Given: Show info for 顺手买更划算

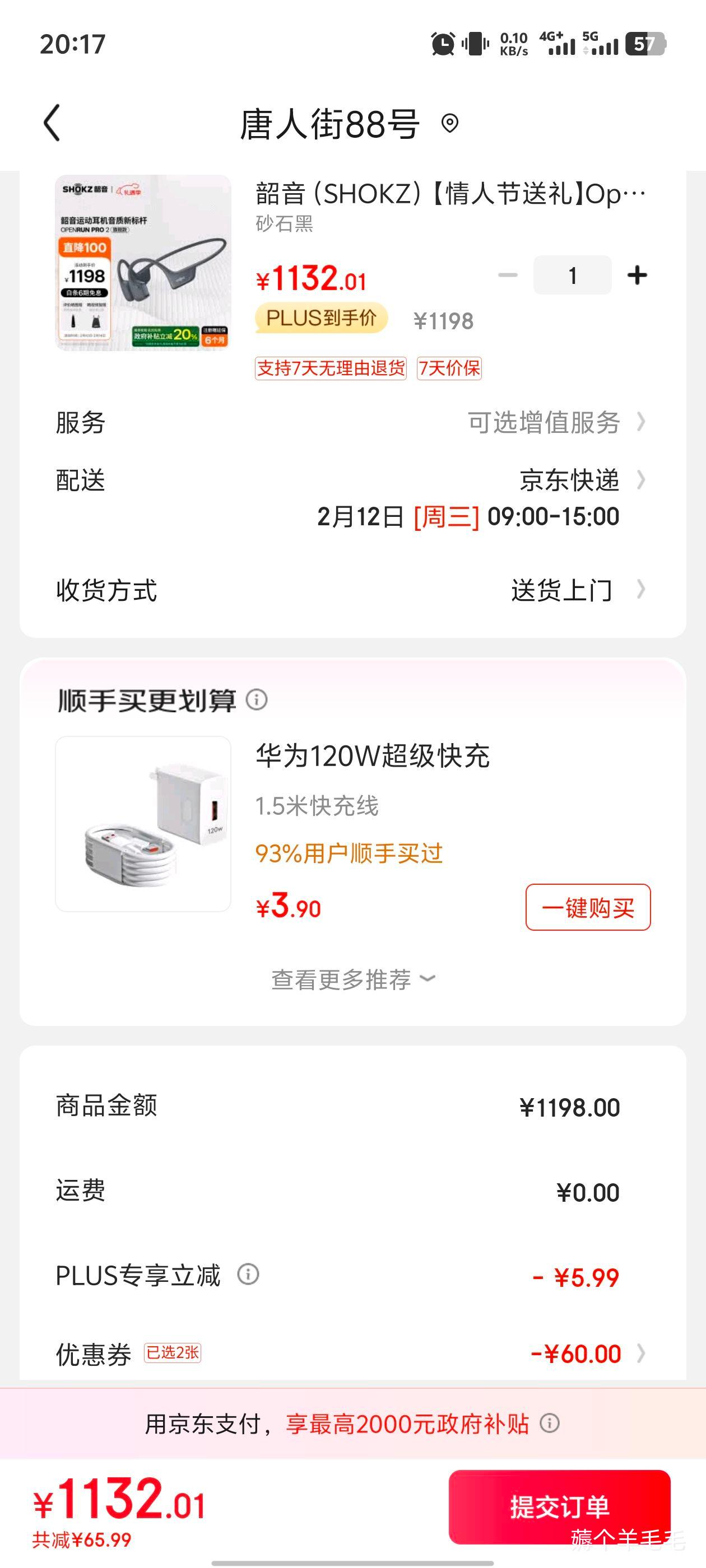Looking at the screenshot, I should 257,699.
